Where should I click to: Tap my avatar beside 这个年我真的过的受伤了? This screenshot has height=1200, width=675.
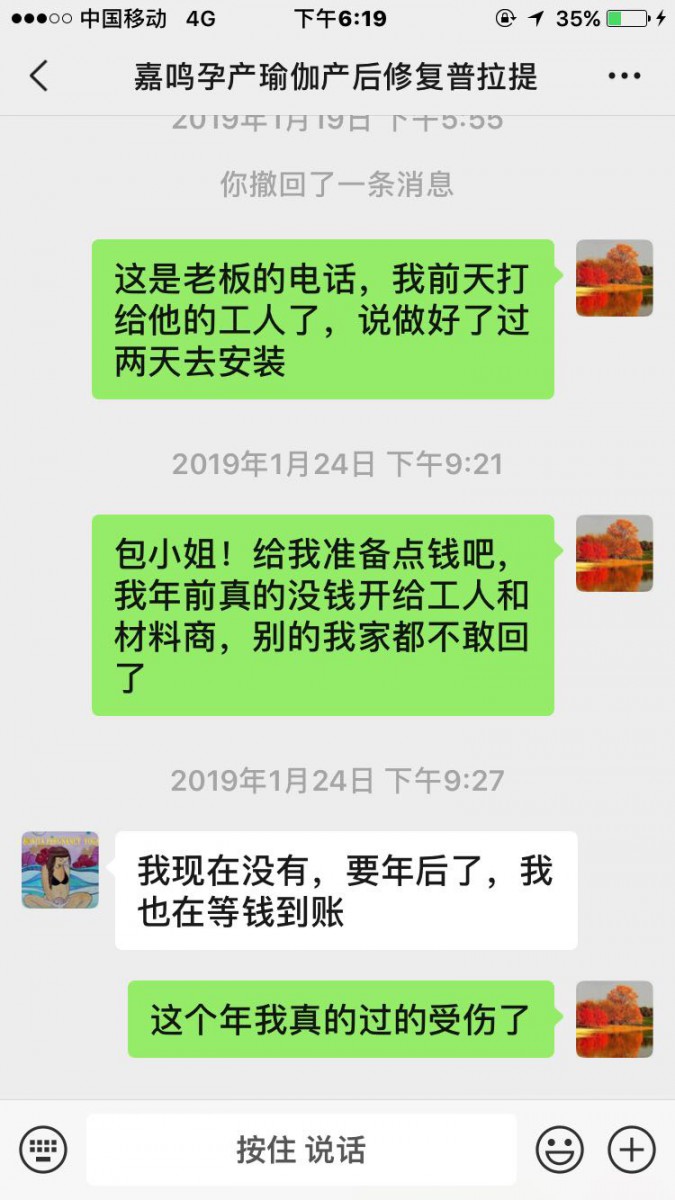point(614,1019)
